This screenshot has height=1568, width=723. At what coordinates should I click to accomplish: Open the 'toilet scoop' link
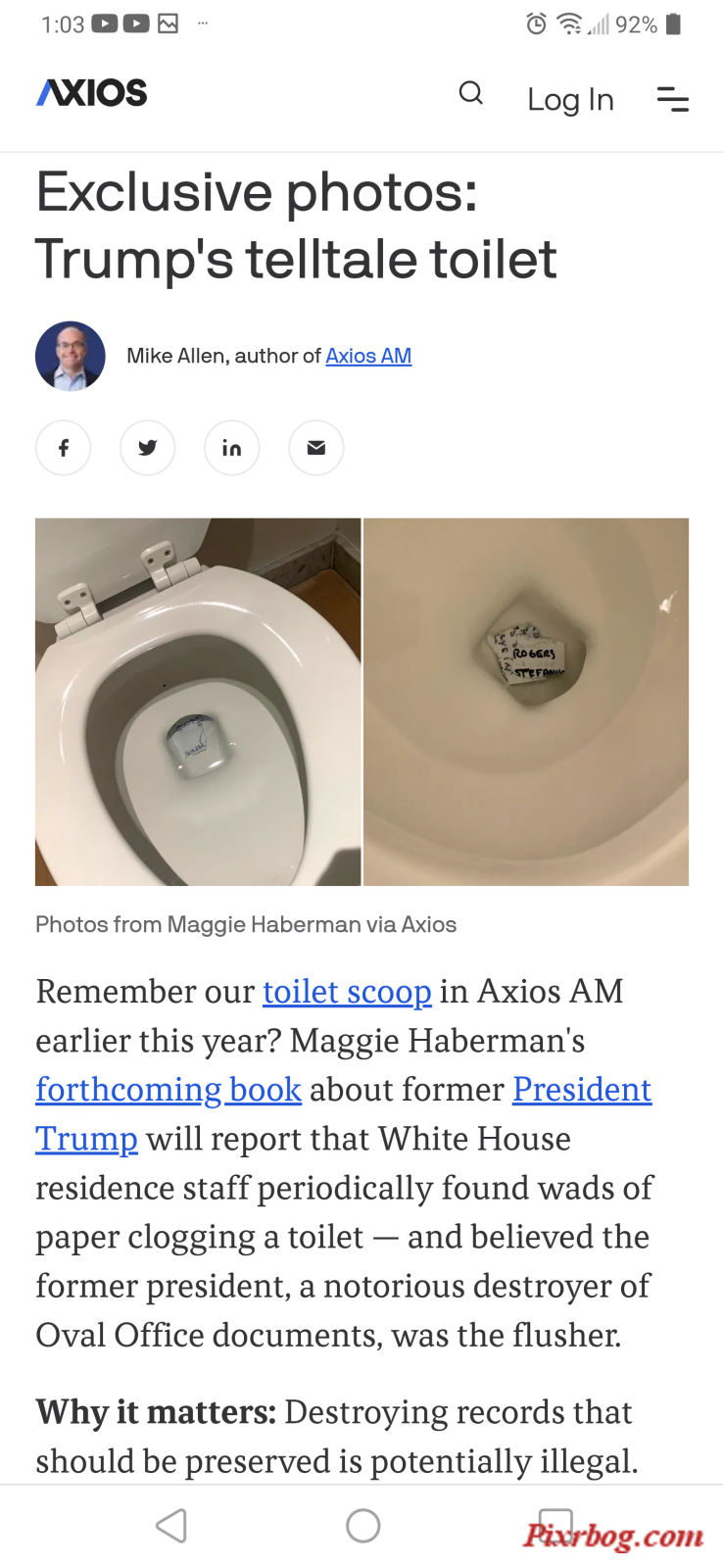(x=347, y=992)
